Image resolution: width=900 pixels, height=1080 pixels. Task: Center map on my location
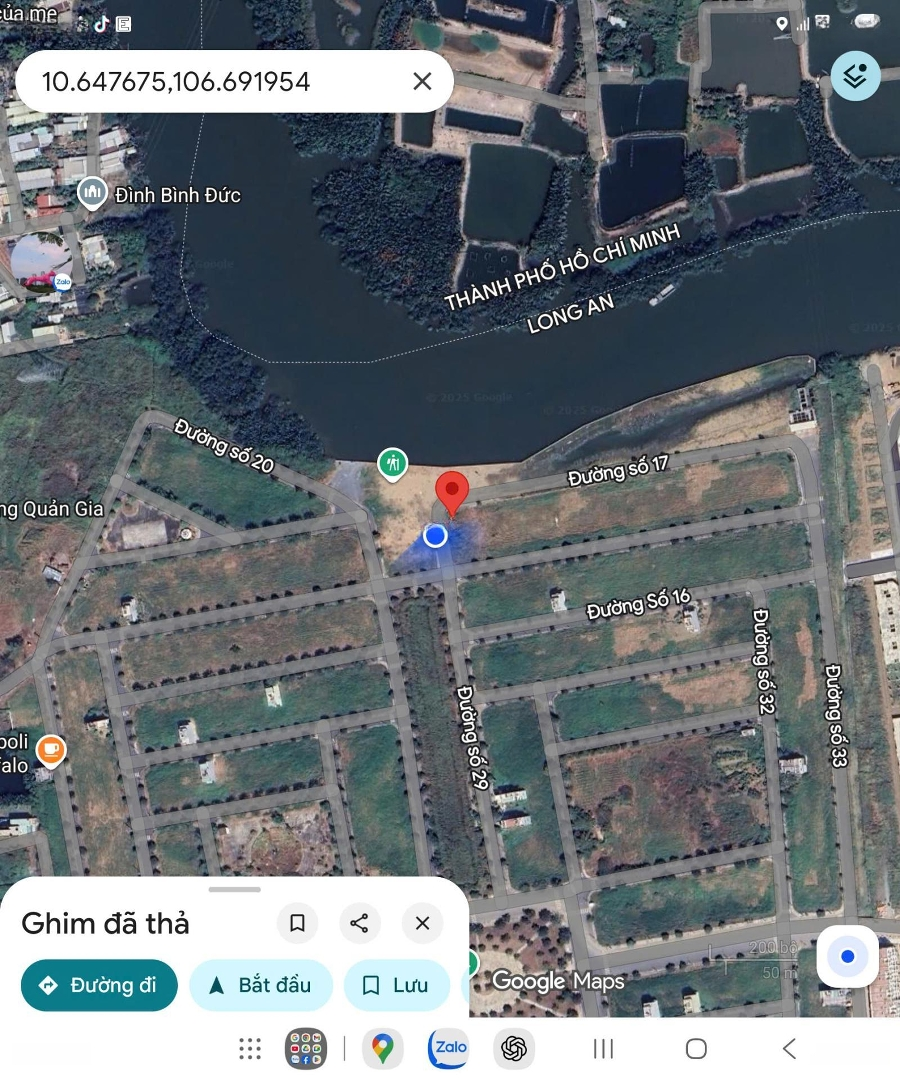[847, 957]
